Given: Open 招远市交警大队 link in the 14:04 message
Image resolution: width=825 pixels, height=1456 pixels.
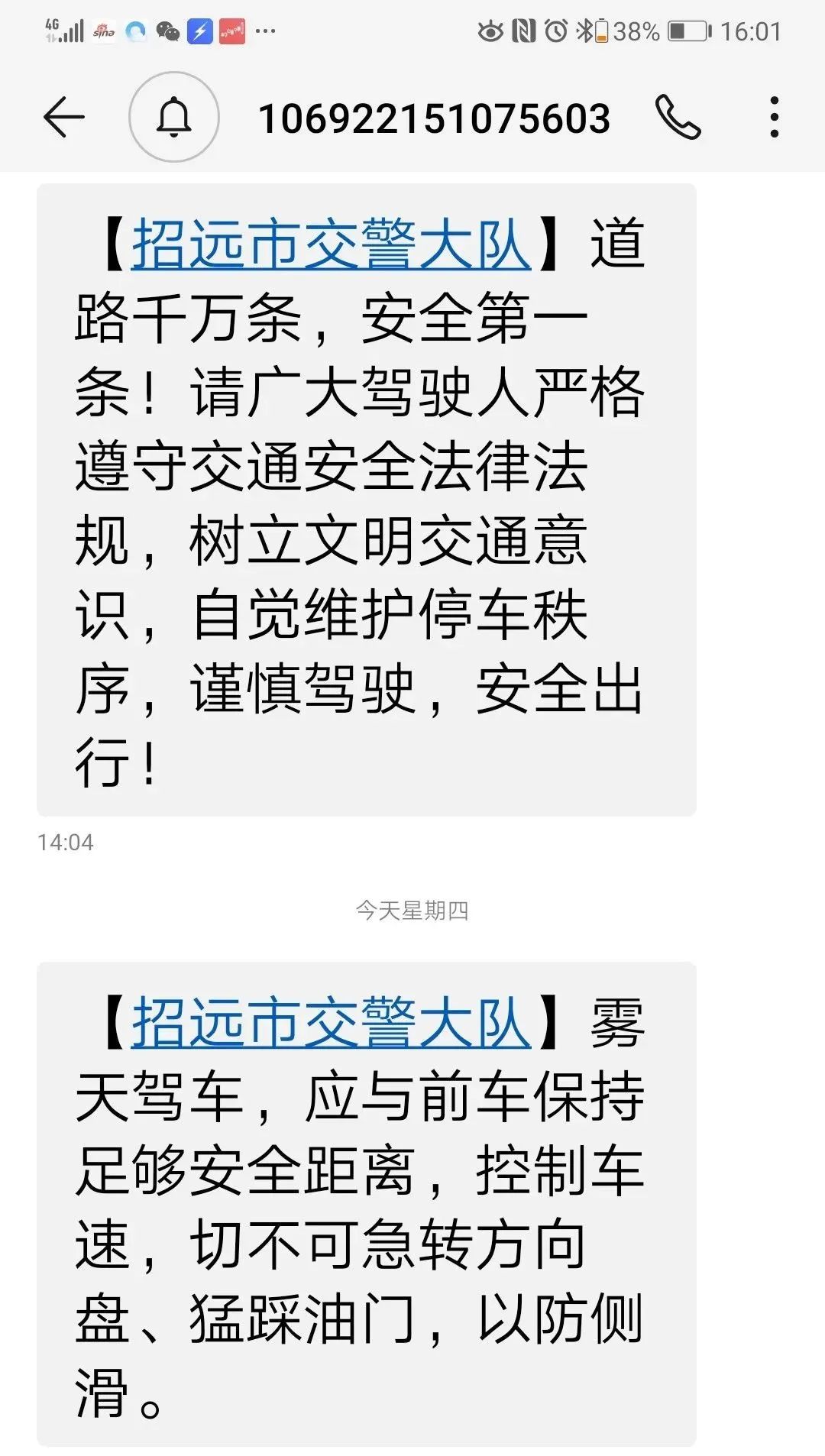Looking at the screenshot, I should (x=331, y=244).
